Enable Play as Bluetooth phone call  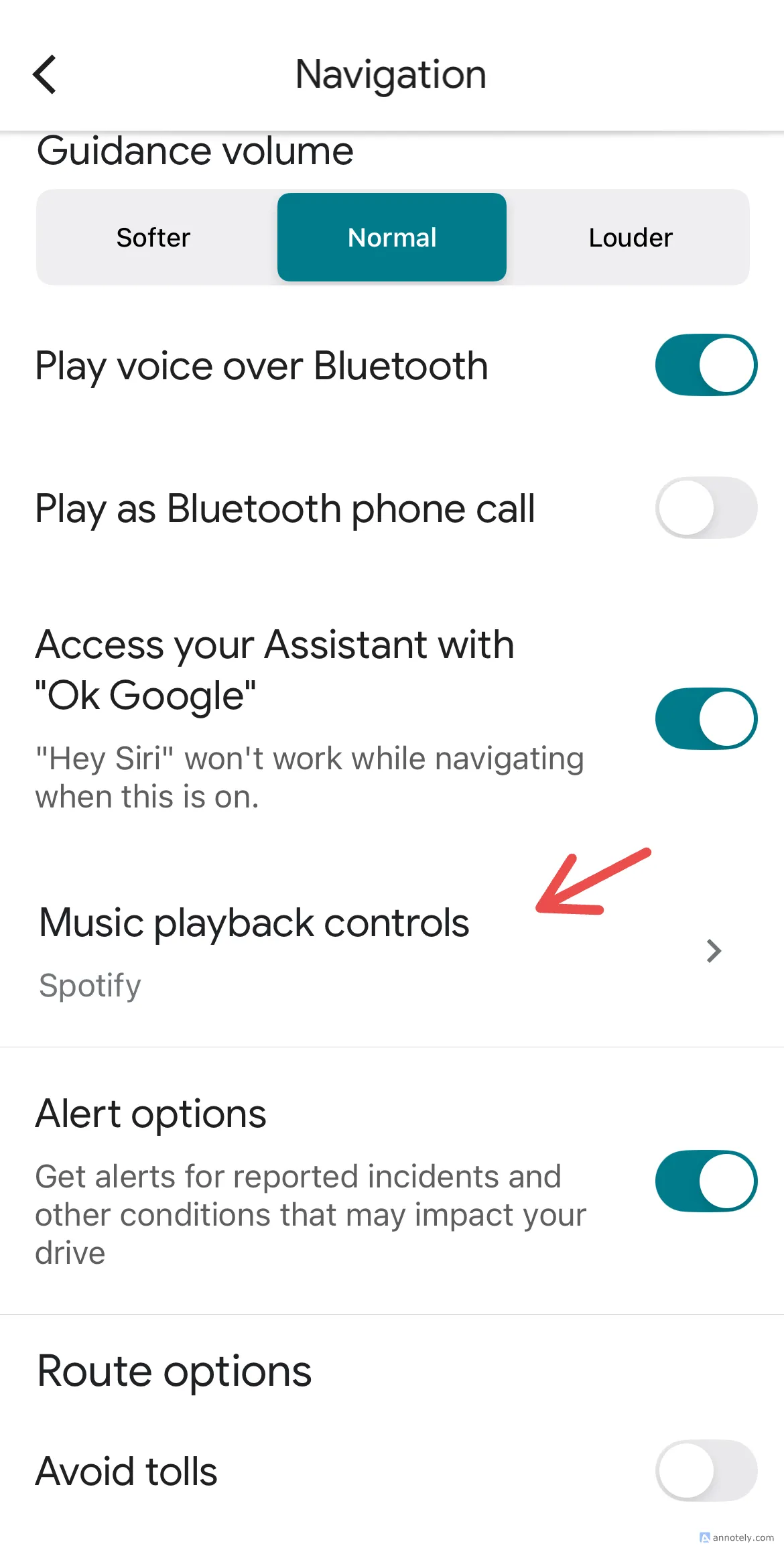706,508
